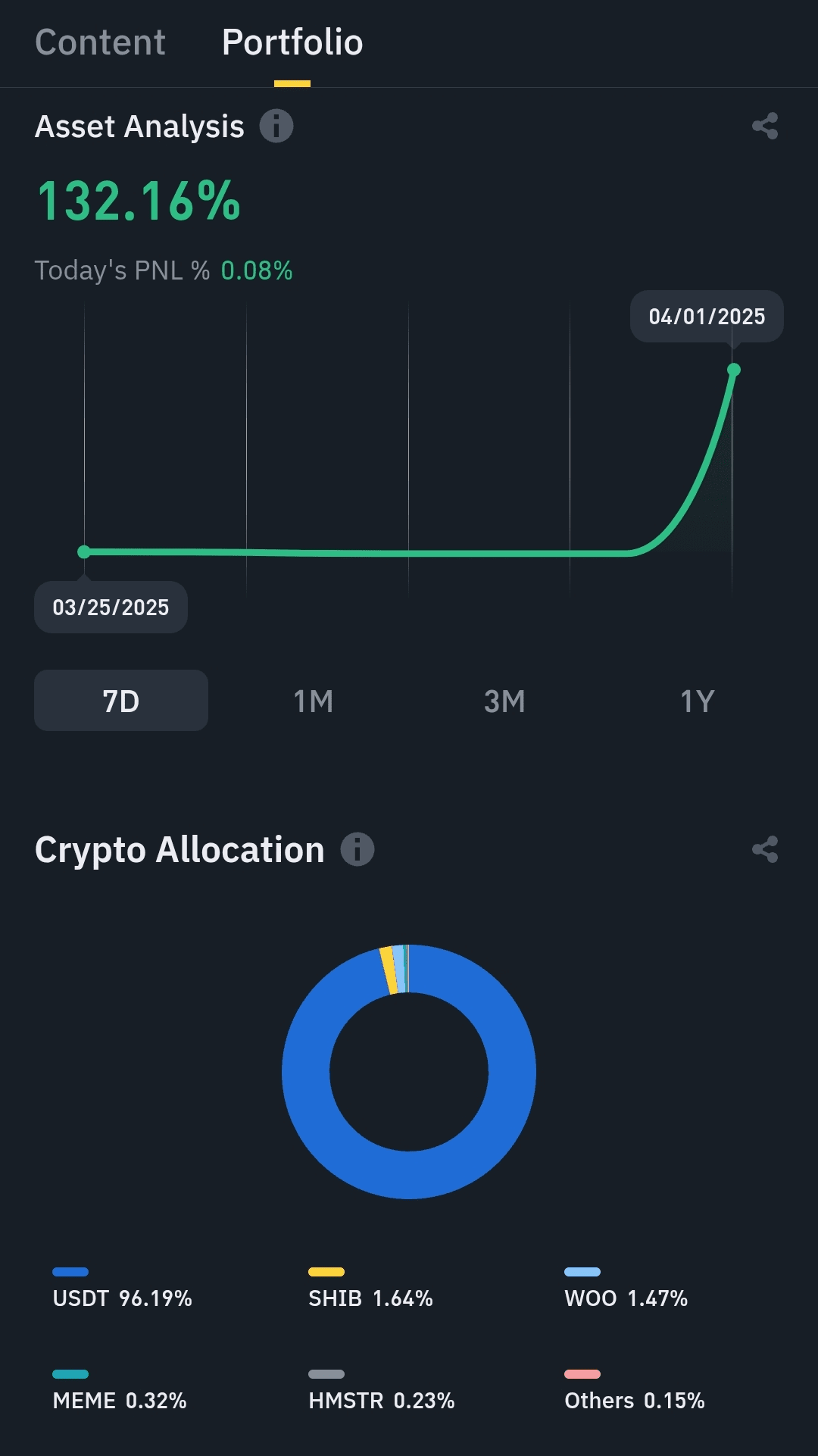View the 1Y time range
This screenshot has height=1456, width=818.
pos(697,701)
